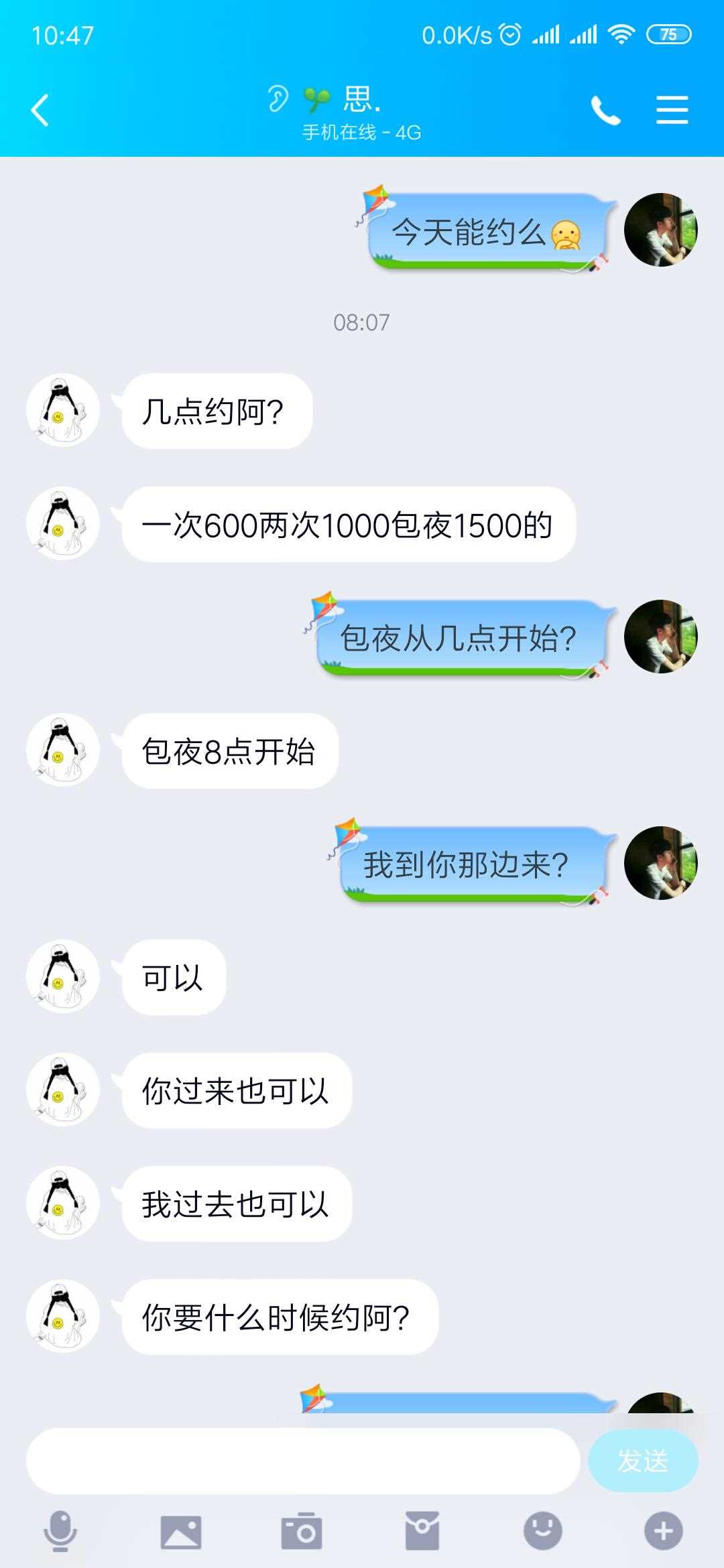Open the red packet option
This screenshot has width=724, height=1568.
422,1531
